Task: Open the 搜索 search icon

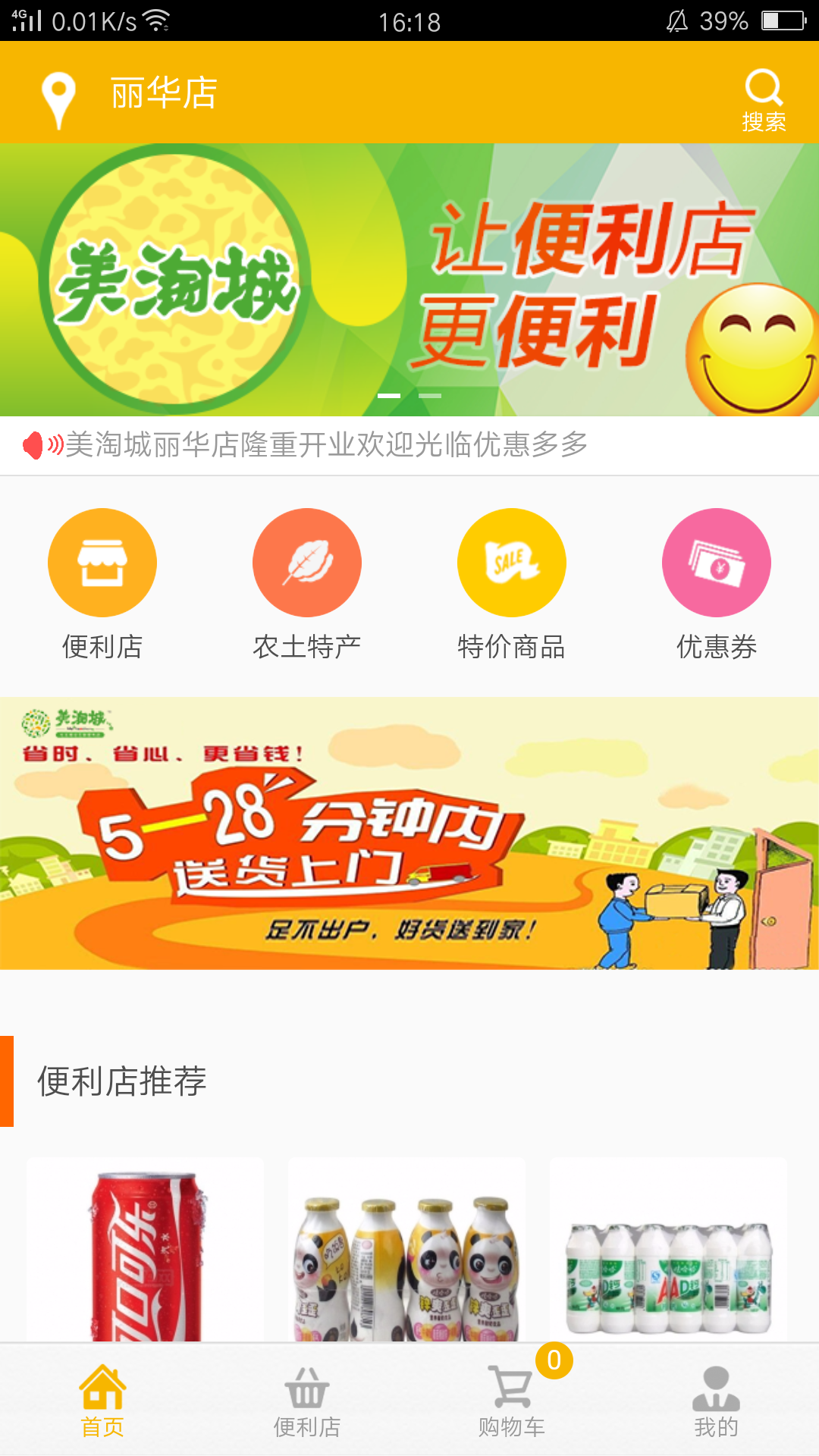Action: (x=763, y=99)
